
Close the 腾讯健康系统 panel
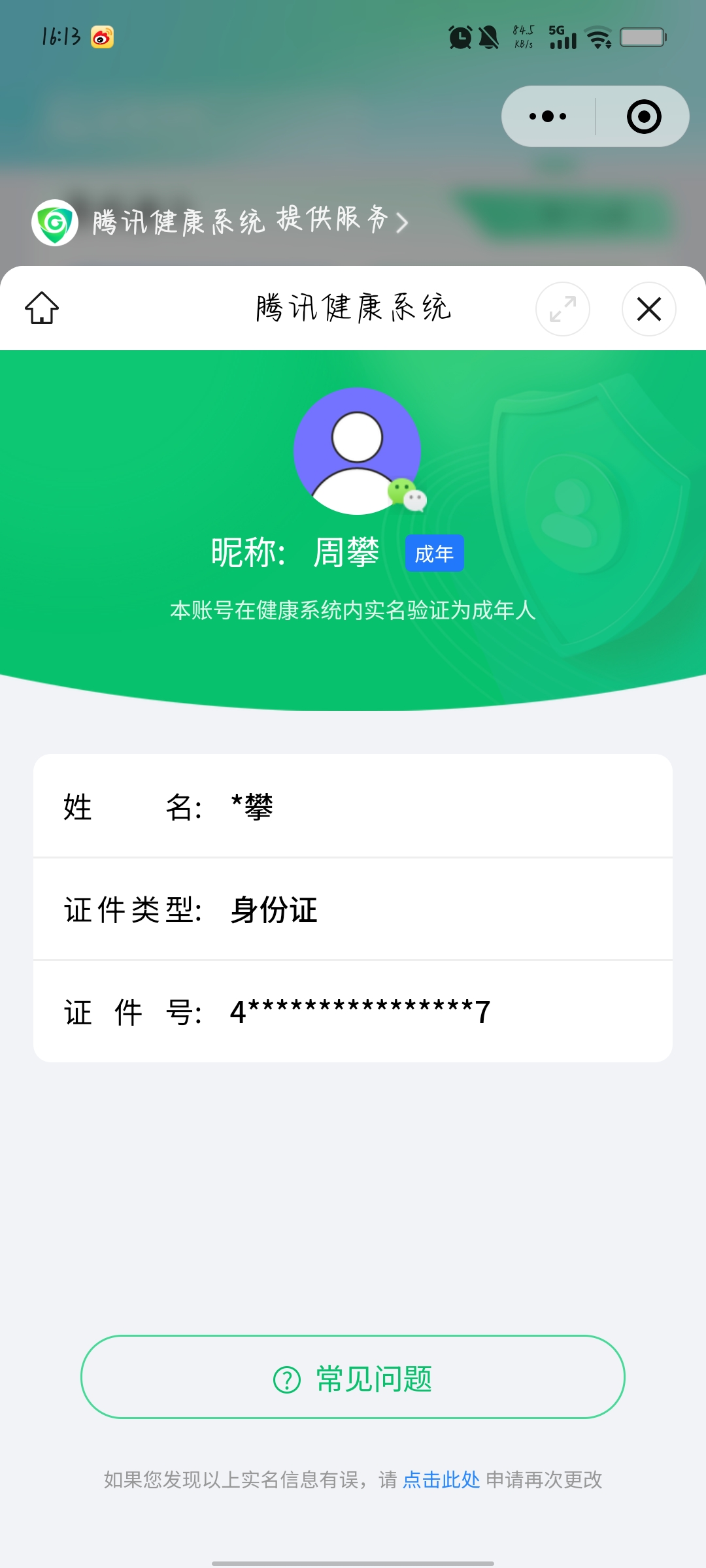coord(649,309)
